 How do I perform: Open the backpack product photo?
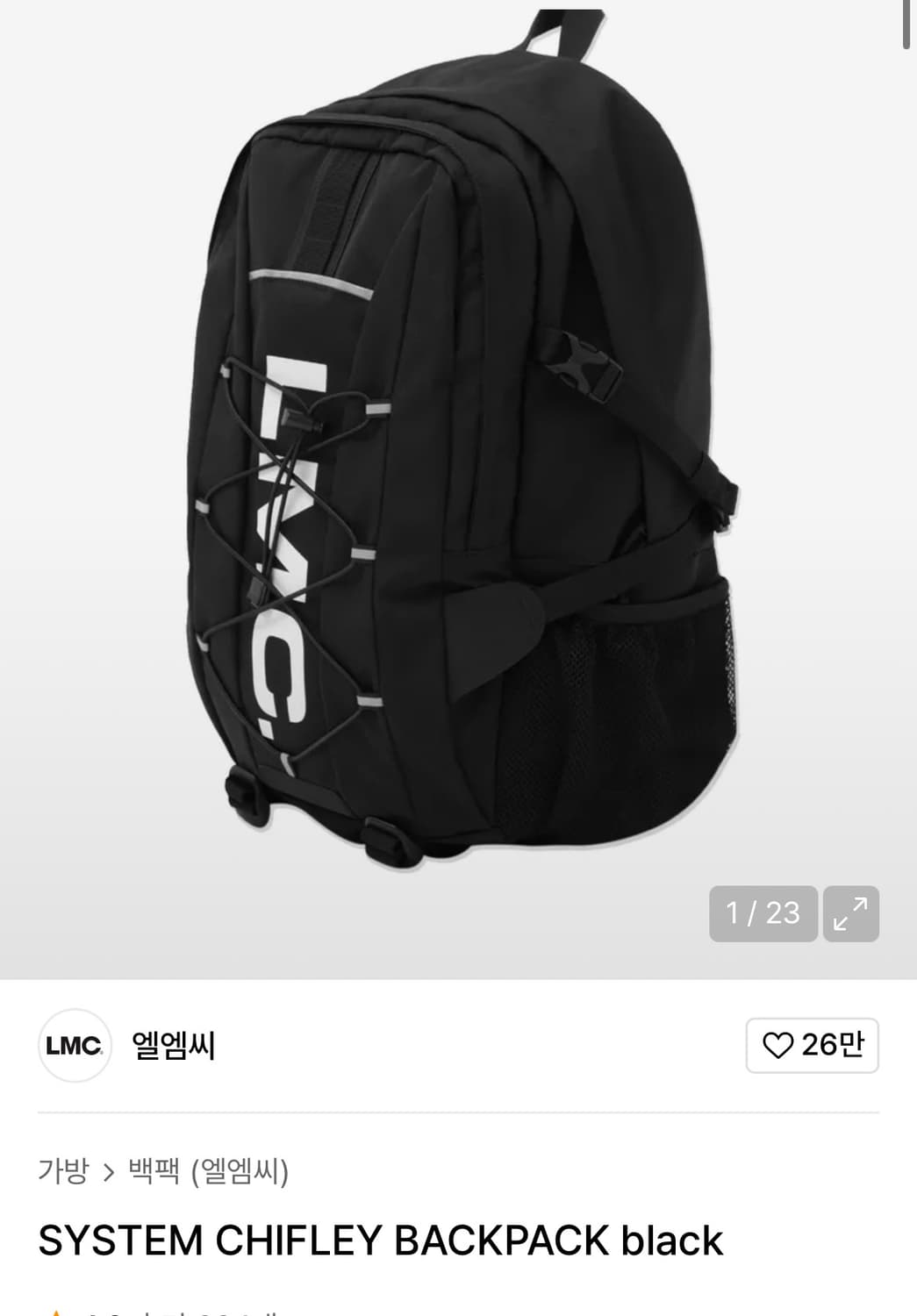pyautogui.click(x=456, y=483)
